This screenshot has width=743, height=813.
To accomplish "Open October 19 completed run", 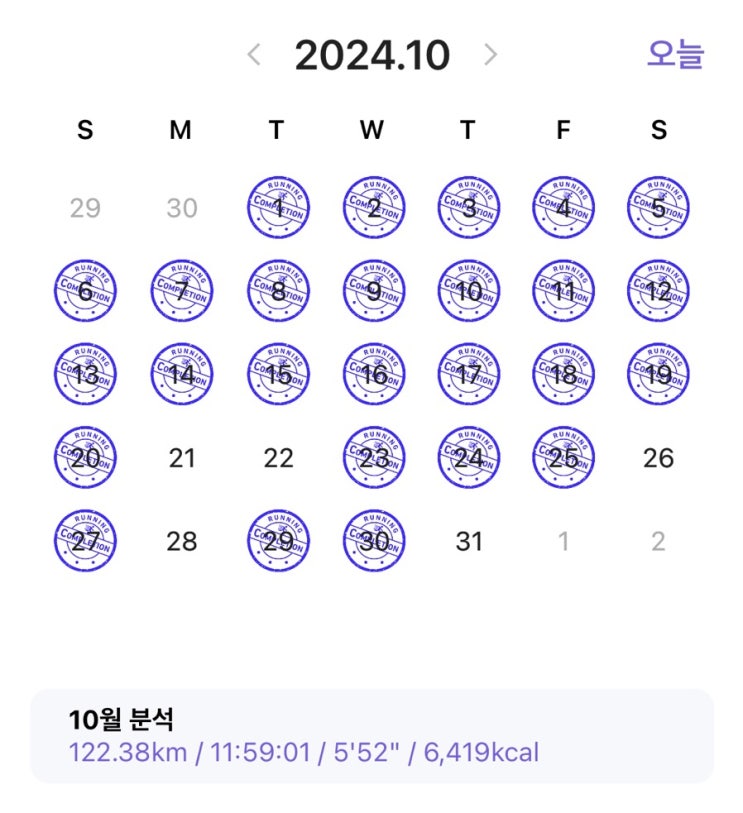I will point(659,375).
